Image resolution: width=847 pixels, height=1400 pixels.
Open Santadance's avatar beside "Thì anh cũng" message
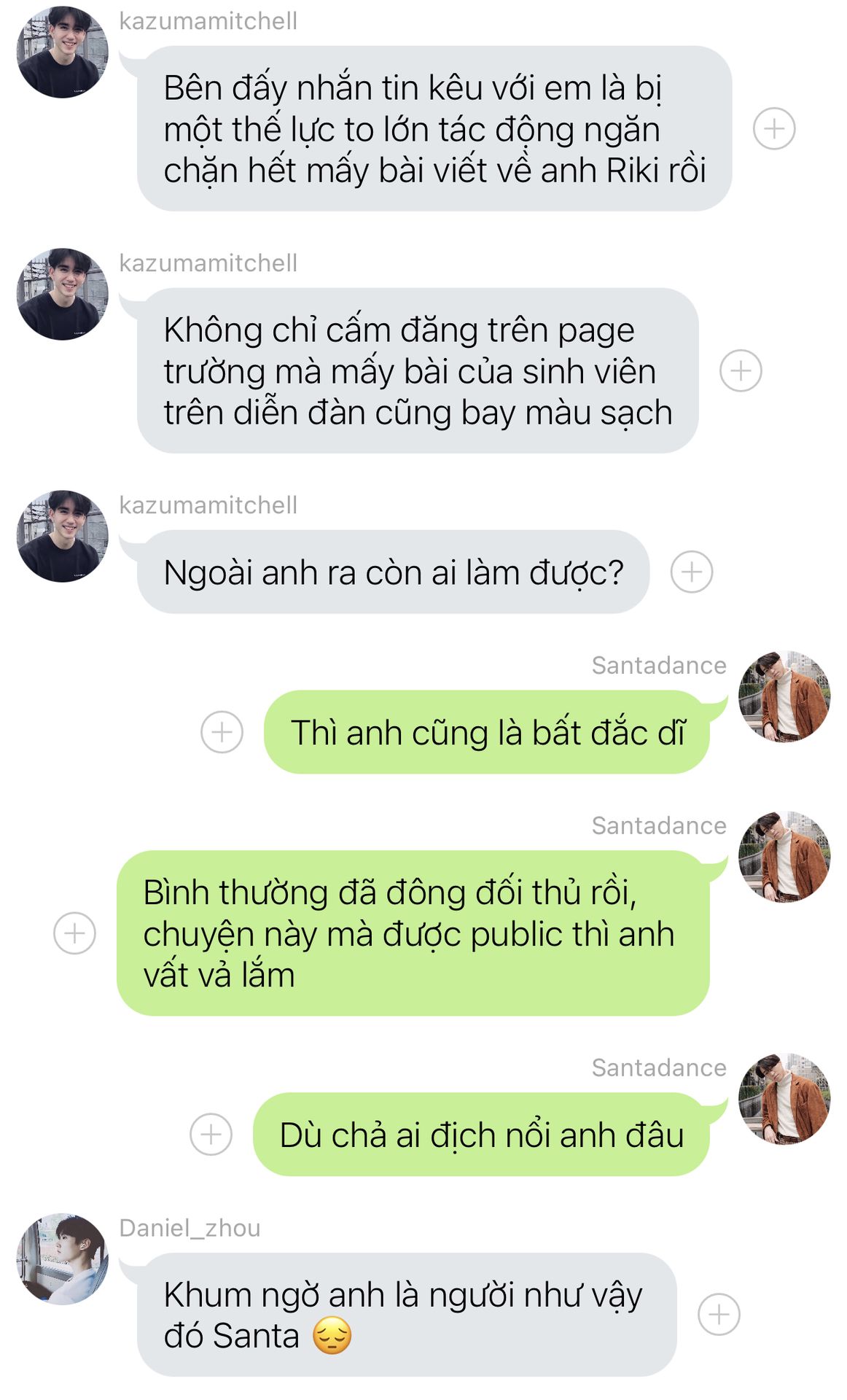(784, 696)
